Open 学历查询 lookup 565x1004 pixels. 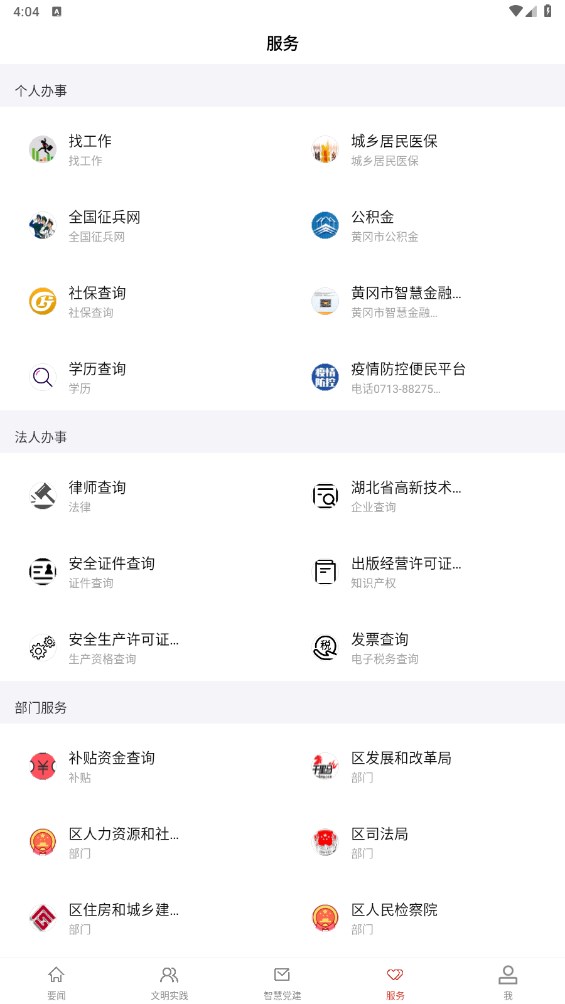click(141, 378)
